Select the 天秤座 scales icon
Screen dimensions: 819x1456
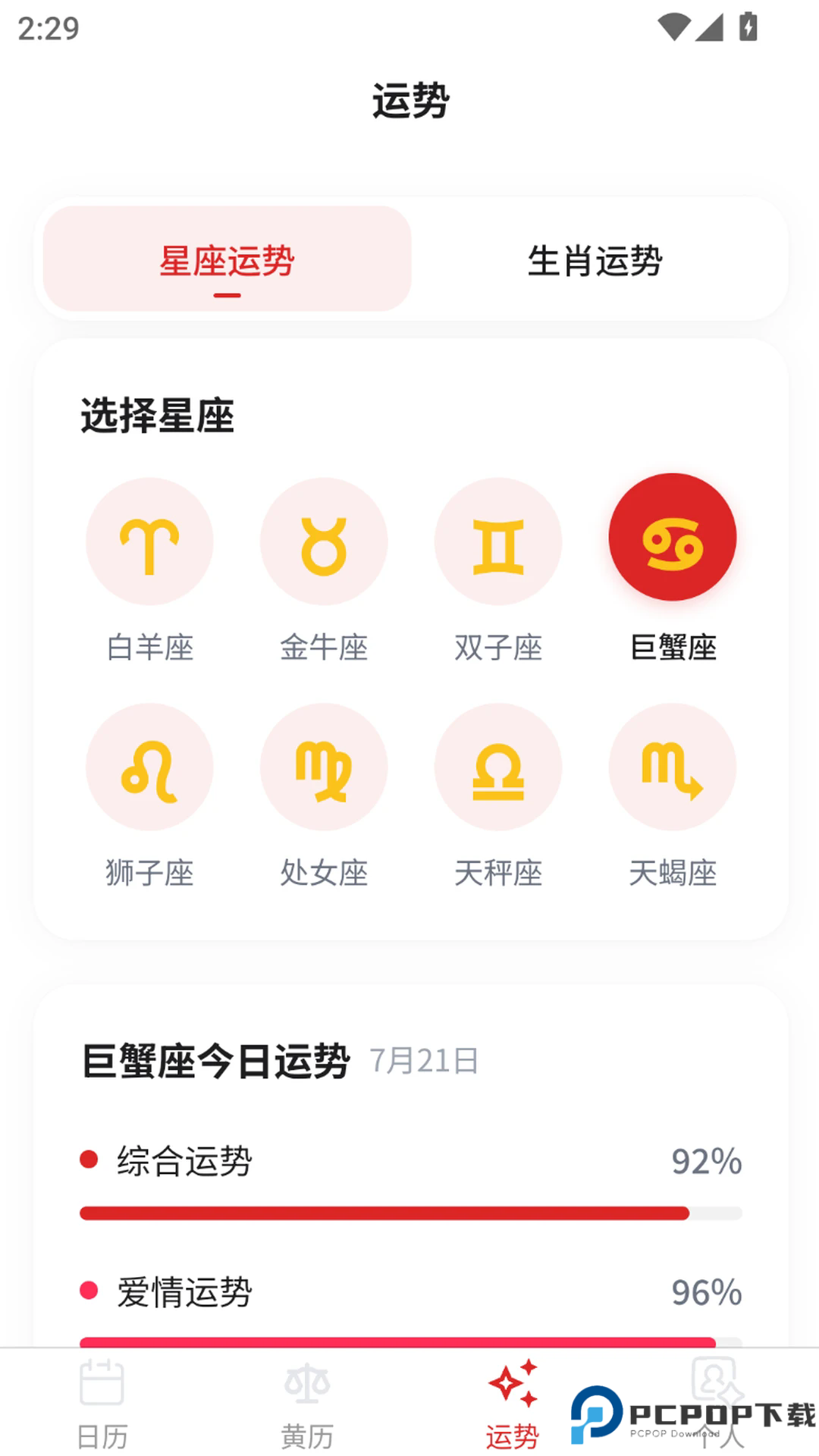click(x=497, y=767)
